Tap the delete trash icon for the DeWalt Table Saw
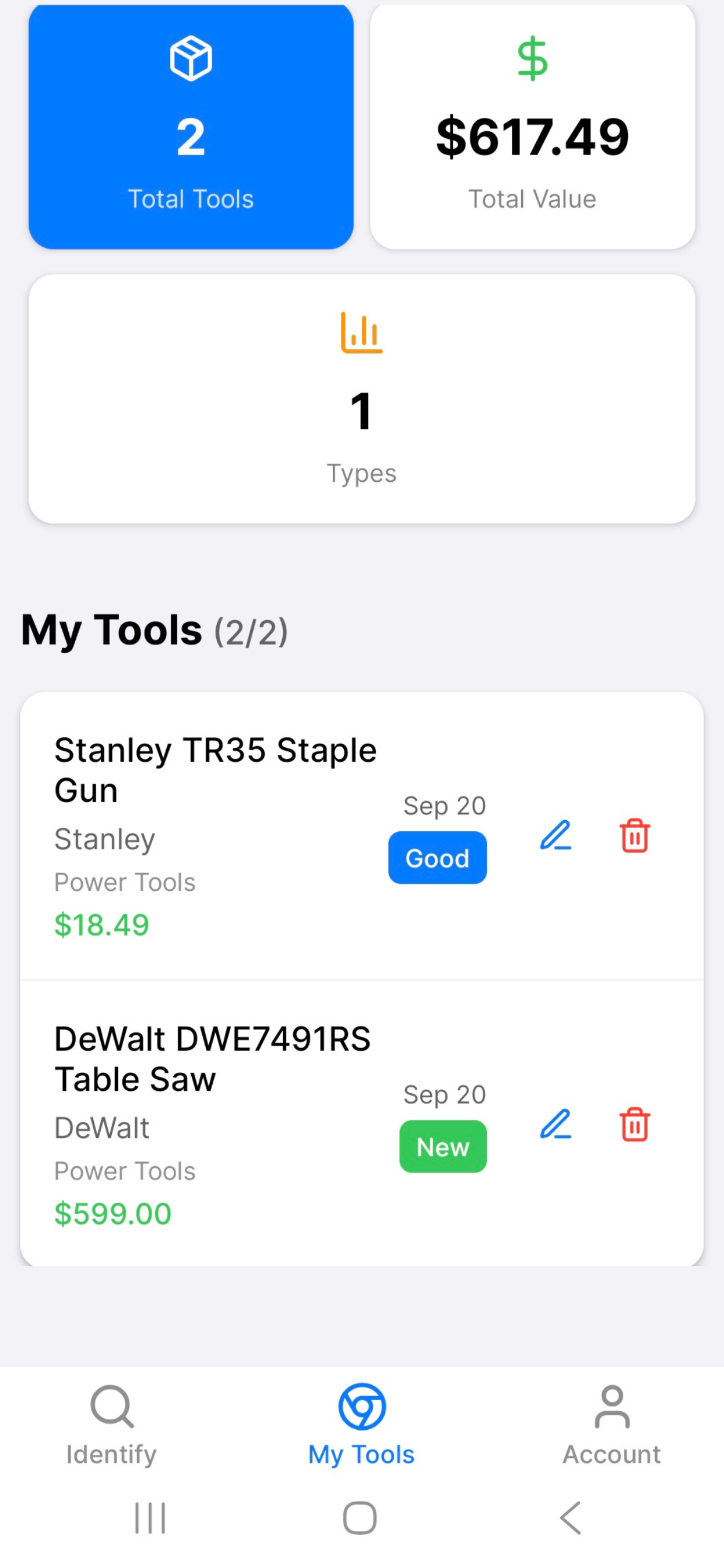 [x=634, y=1125]
